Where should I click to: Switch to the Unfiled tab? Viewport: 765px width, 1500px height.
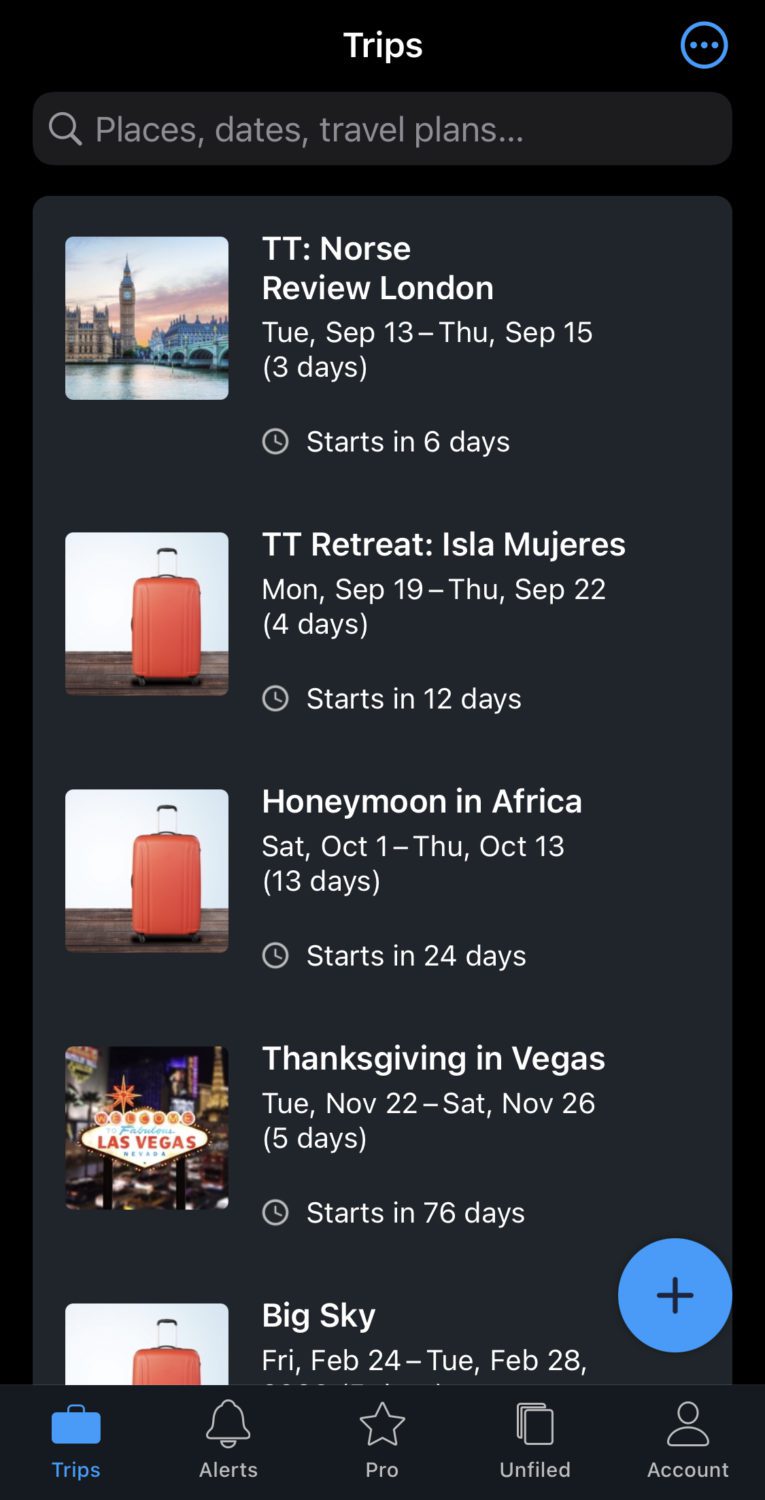[x=534, y=1438]
